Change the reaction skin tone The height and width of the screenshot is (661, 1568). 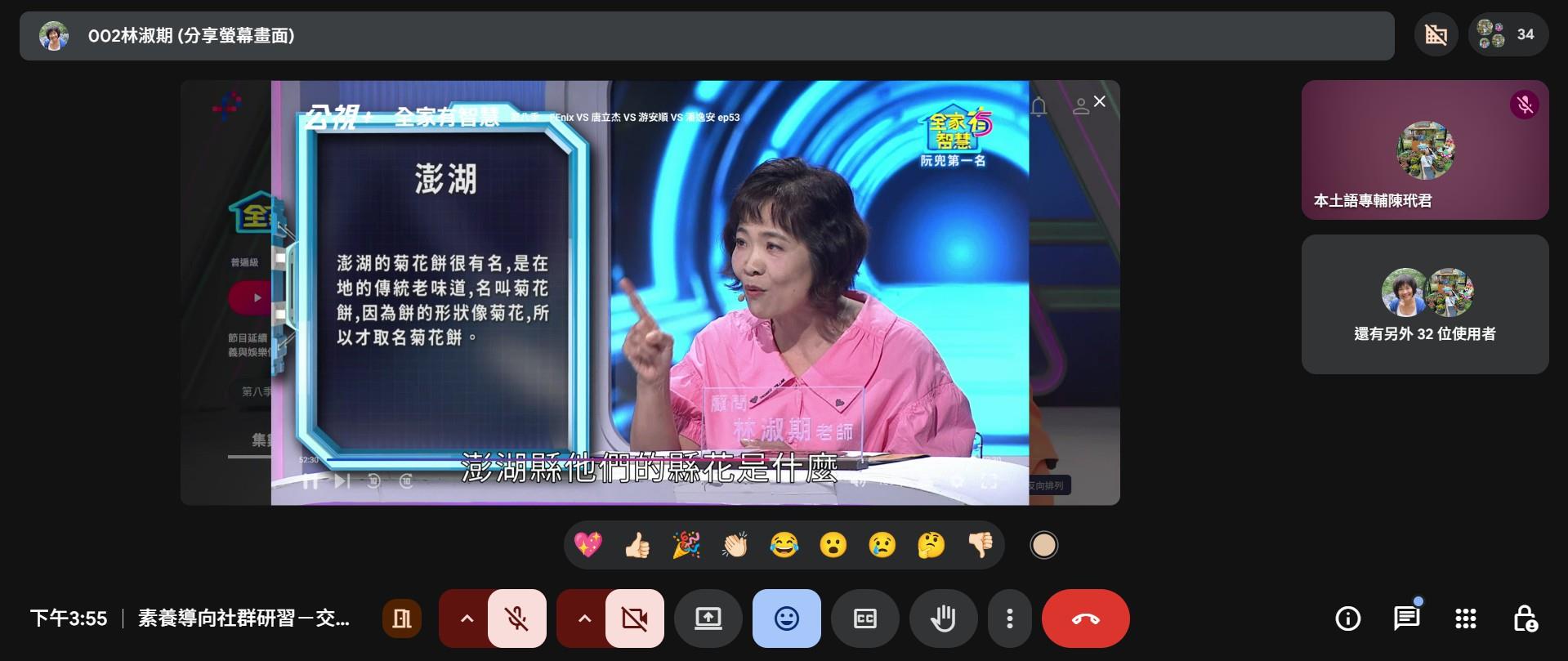point(1043,545)
